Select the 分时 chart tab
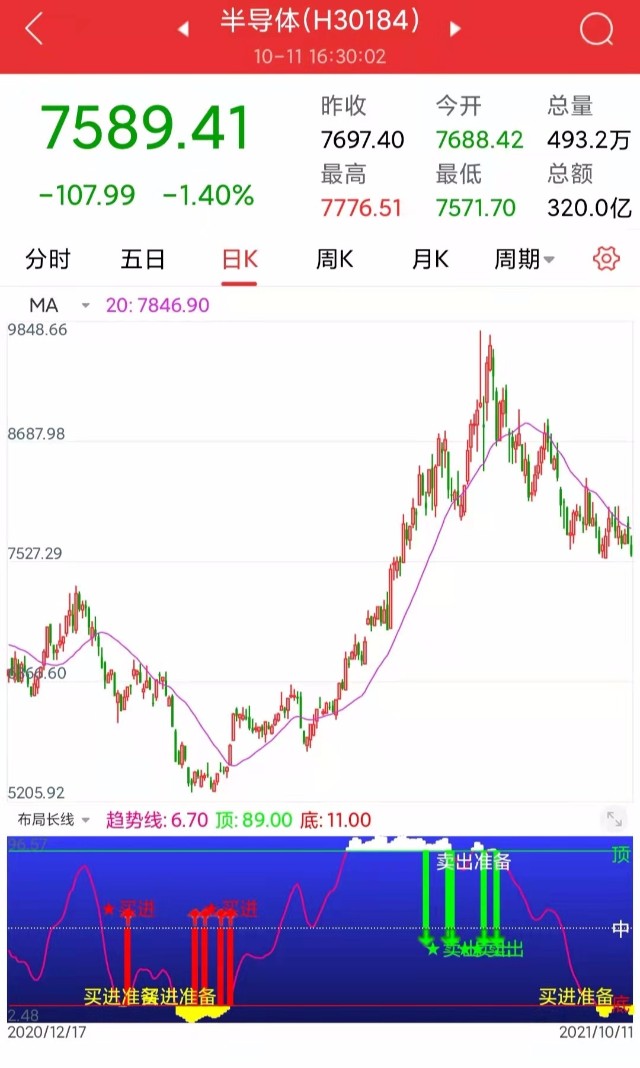 coord(48,259)
